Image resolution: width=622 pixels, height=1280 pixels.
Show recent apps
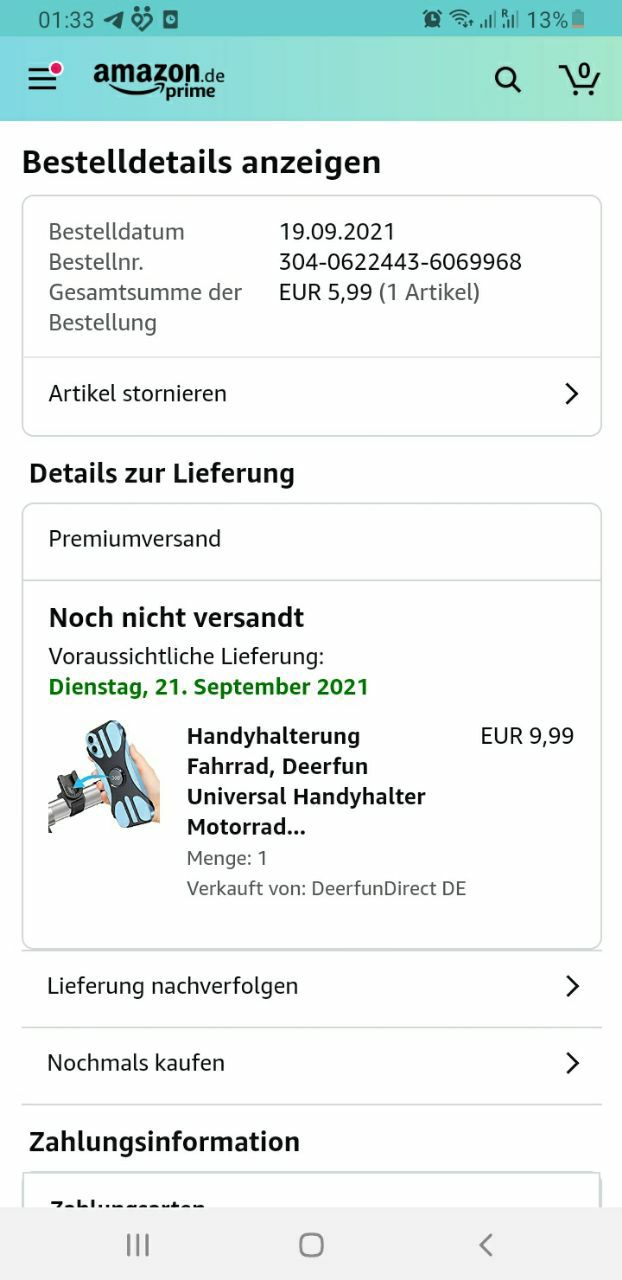click(x=137, y=1244)
